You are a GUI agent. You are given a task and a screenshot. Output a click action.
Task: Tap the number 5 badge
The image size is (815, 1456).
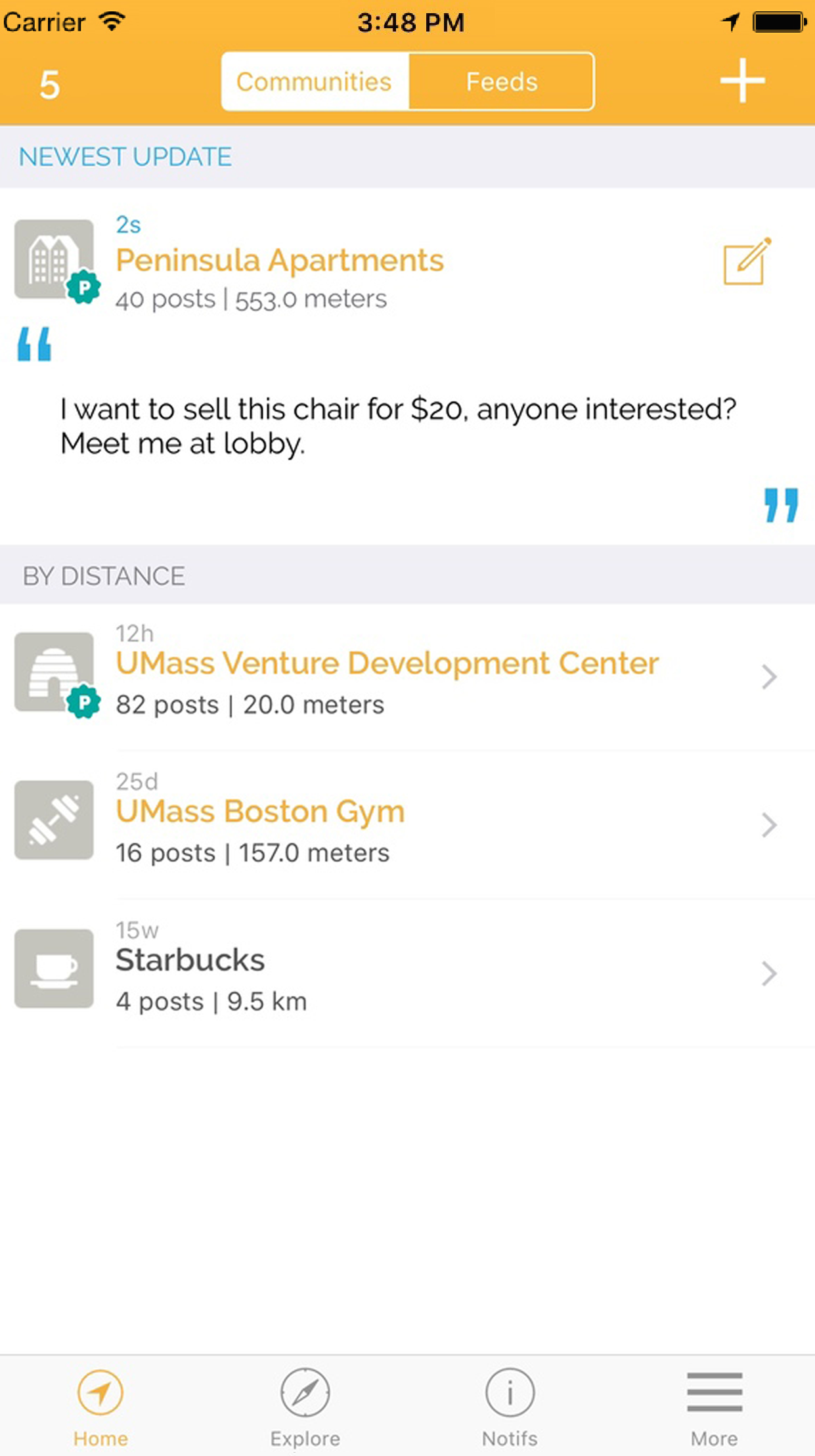[50, 85]
